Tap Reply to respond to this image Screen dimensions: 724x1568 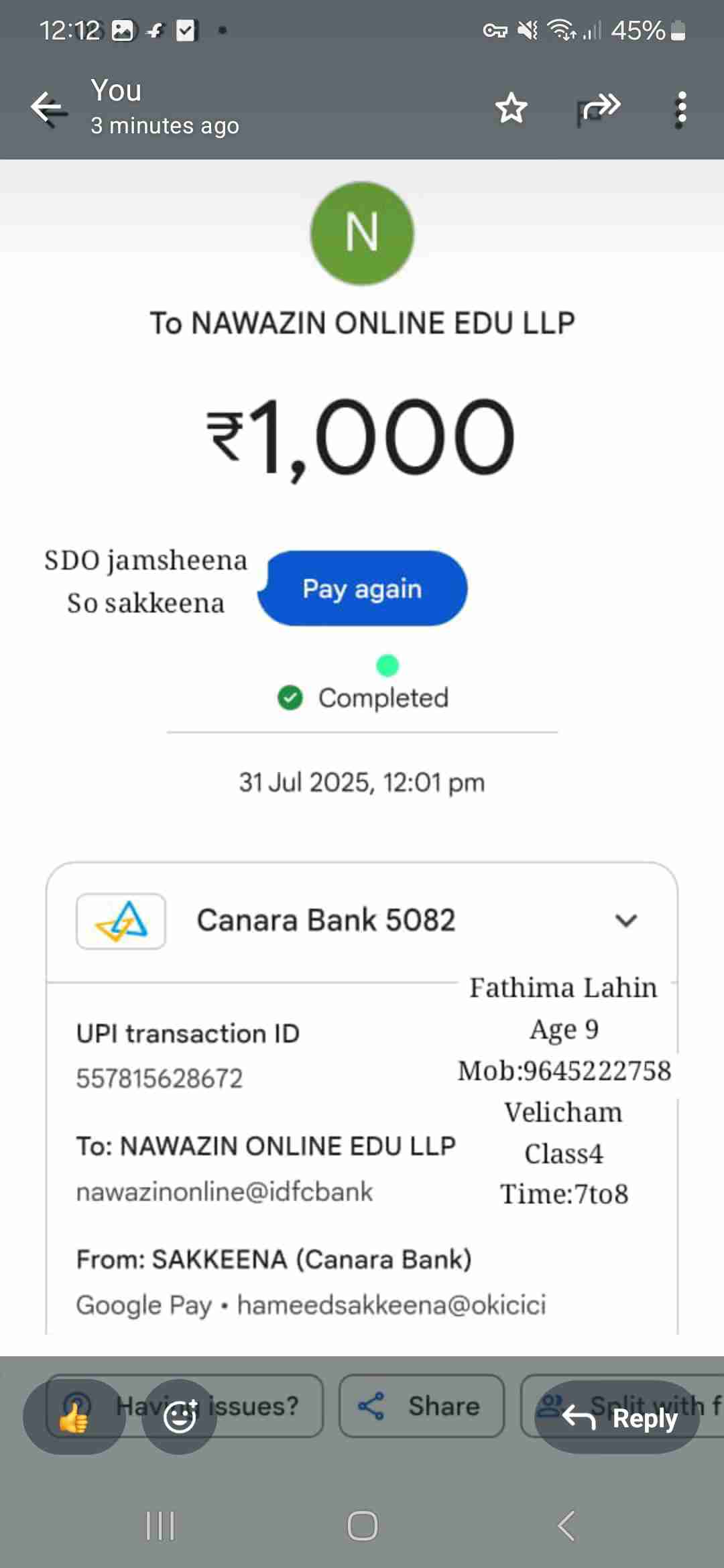tap(617, 1417)
